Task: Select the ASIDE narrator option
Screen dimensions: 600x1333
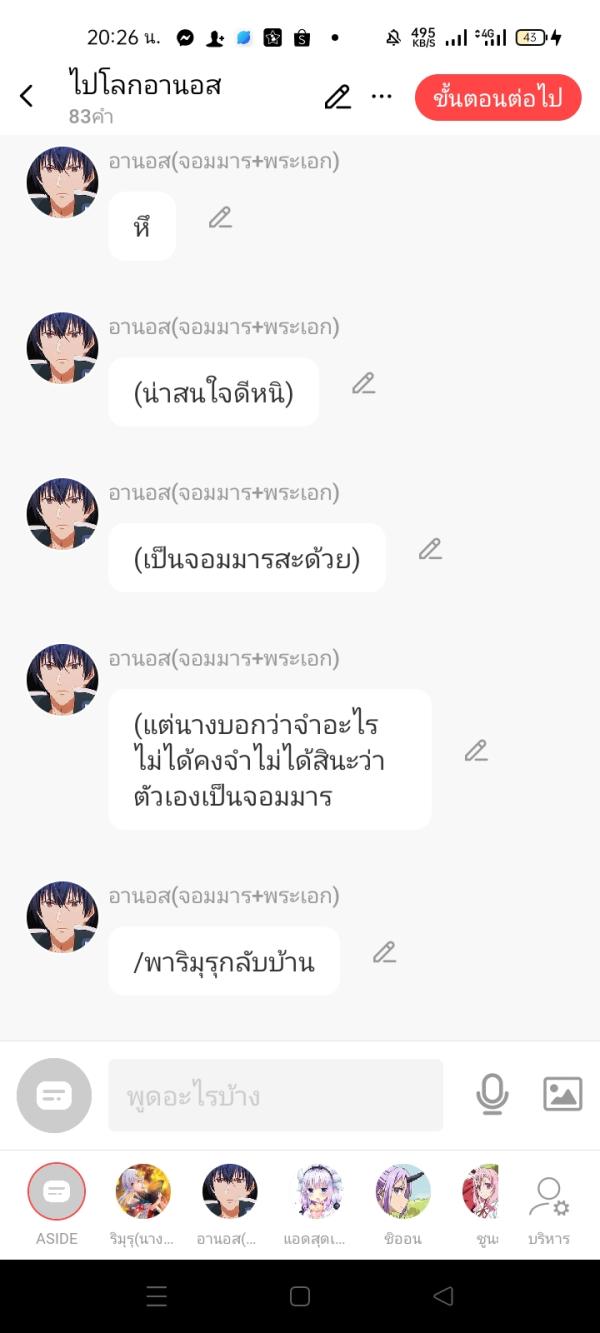Action: [x=57, y=1192]
